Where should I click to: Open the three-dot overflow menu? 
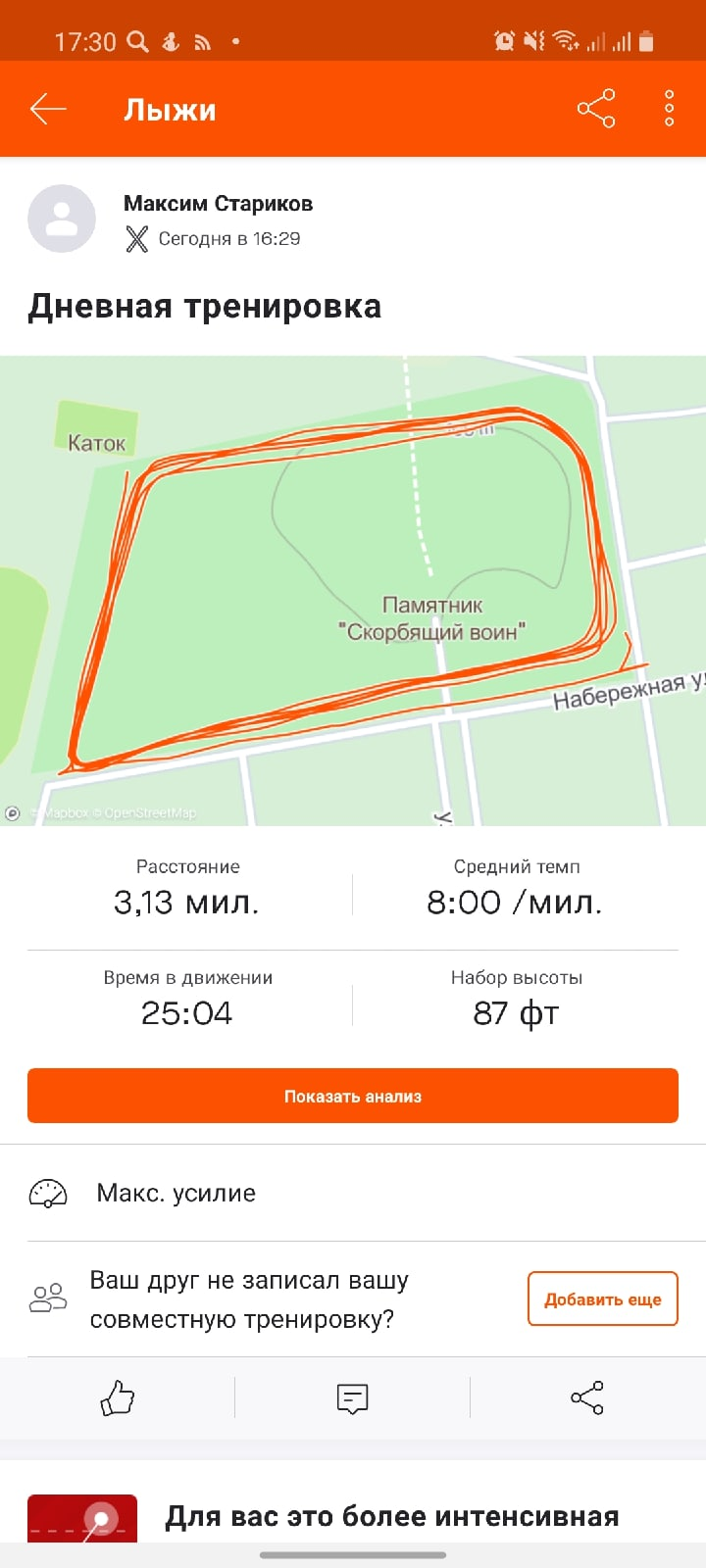coord(669,109)
